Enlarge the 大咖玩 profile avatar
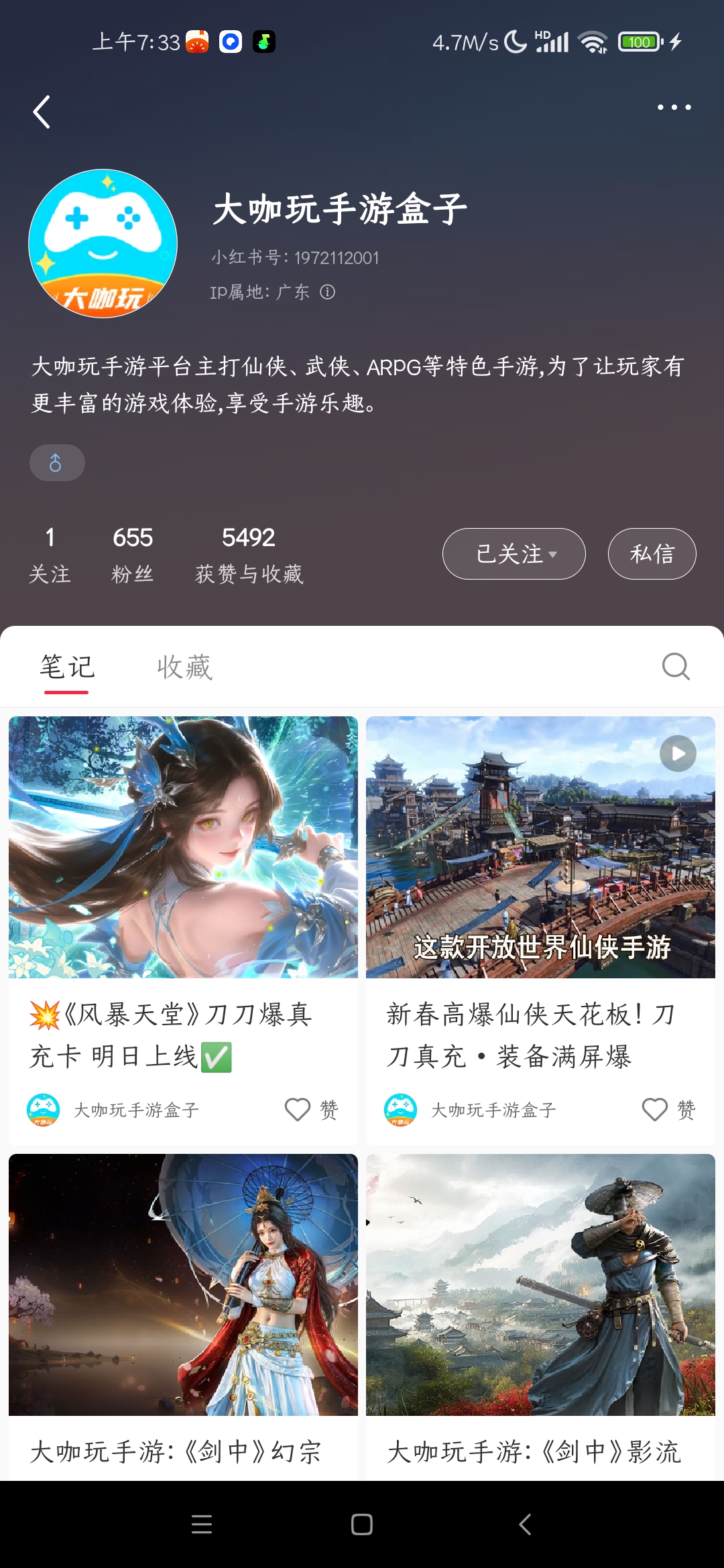 coord(103,243)
